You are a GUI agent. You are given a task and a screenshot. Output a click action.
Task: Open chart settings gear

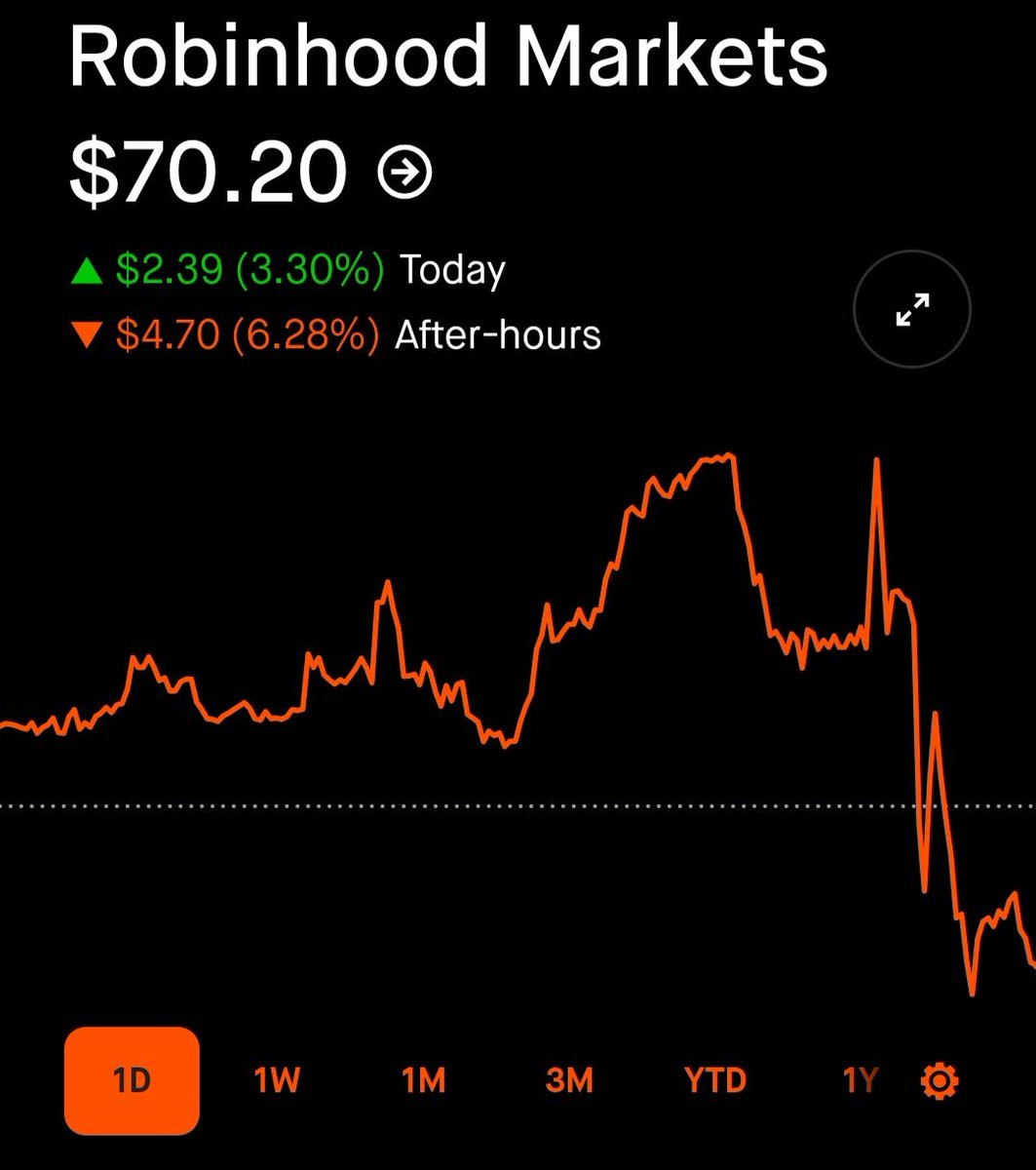coord(940,1080)
